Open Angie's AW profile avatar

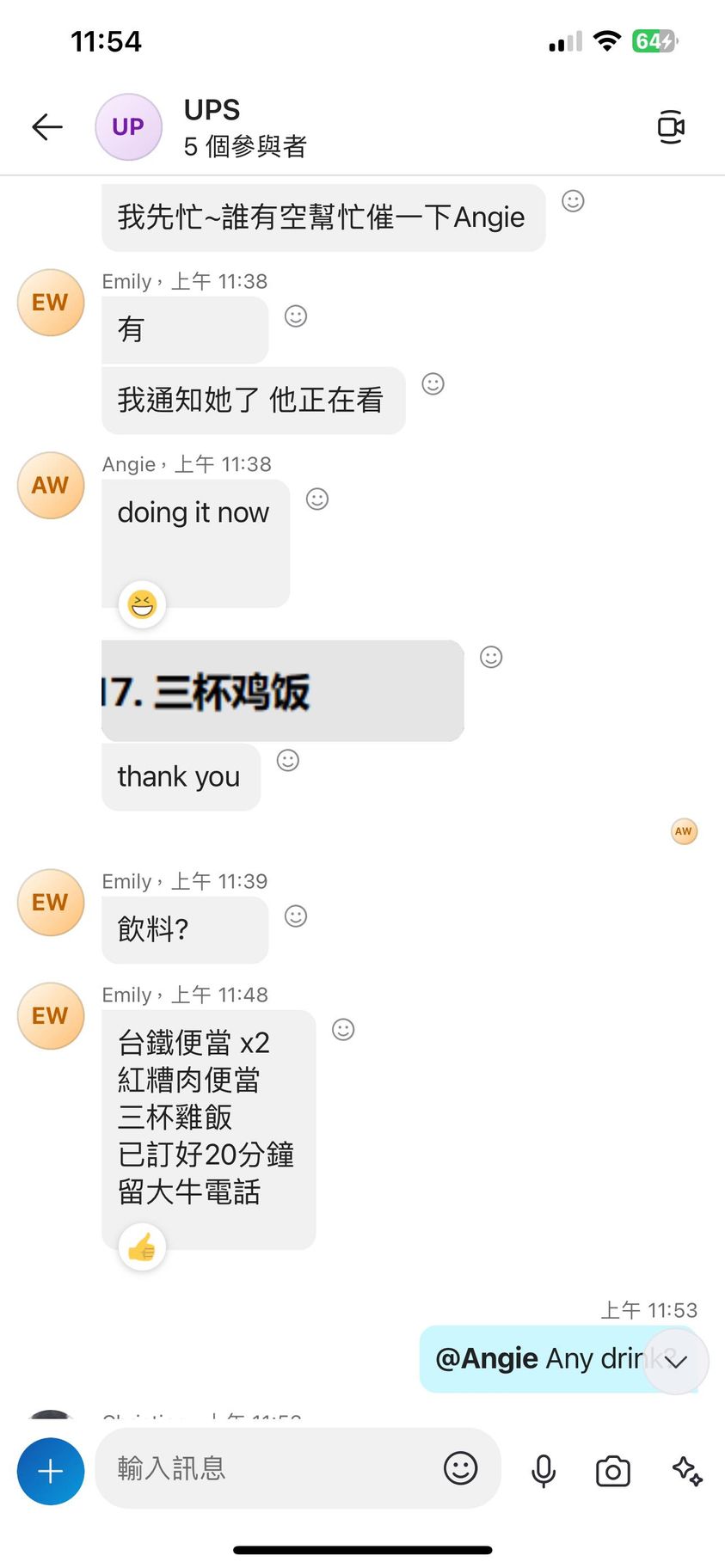[x=51, y=486]
